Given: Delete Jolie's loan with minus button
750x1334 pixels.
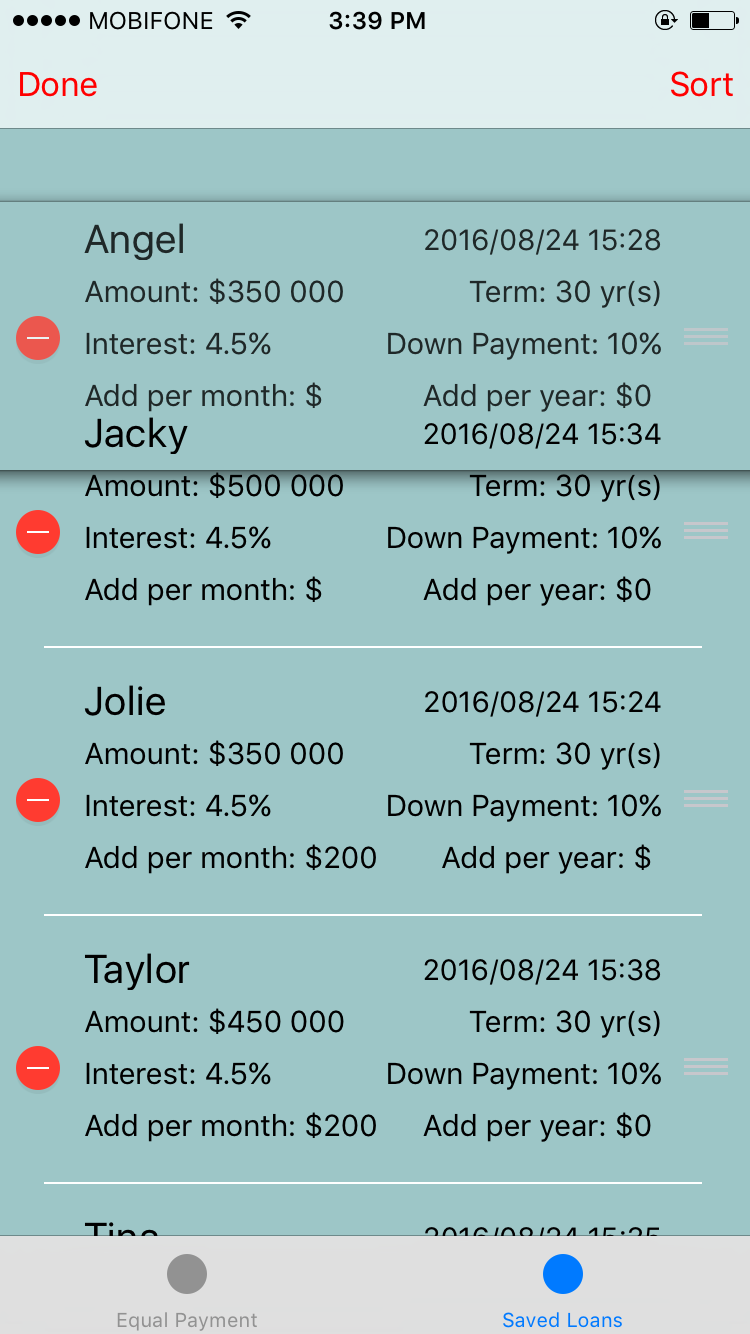Looking at the screenshot, I should click(38, 800).
